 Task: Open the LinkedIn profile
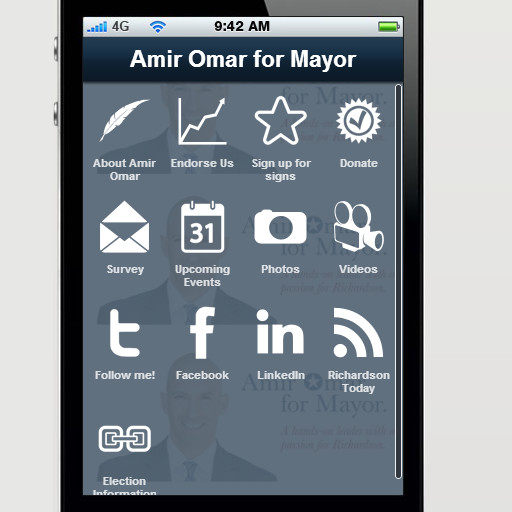click(280, 332)
